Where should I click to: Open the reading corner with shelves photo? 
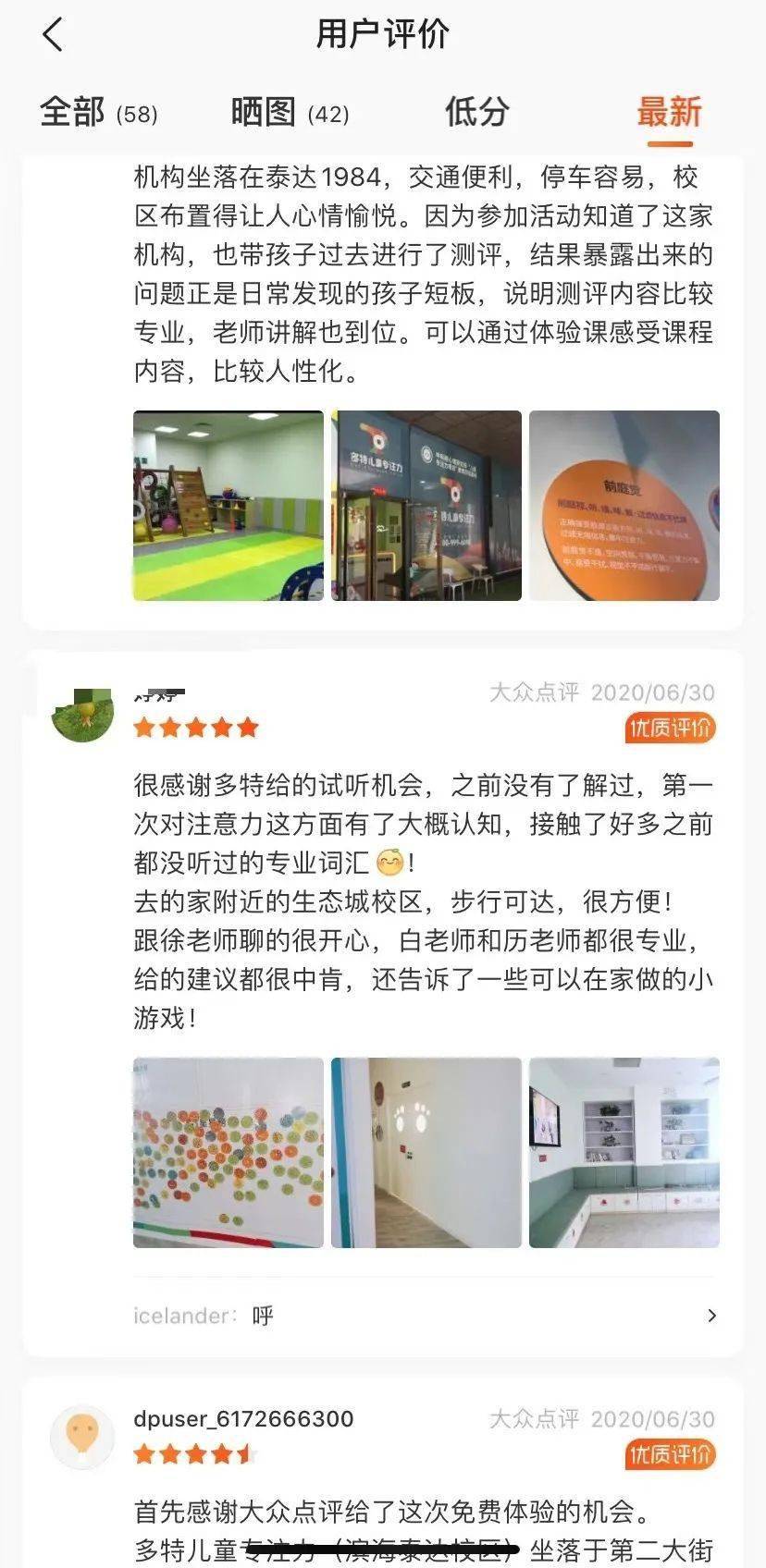pos(624,1153)
